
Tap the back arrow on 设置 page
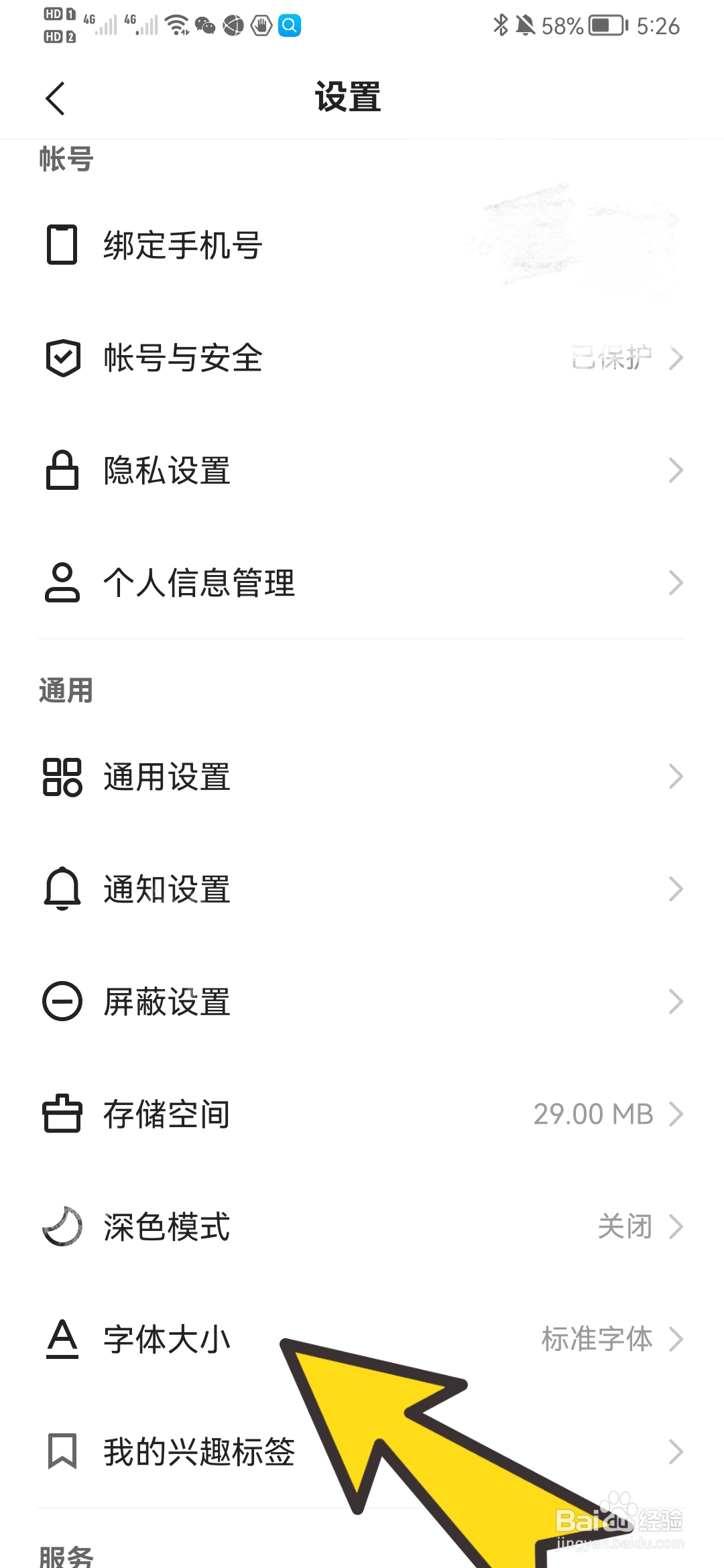coord(56,97)
